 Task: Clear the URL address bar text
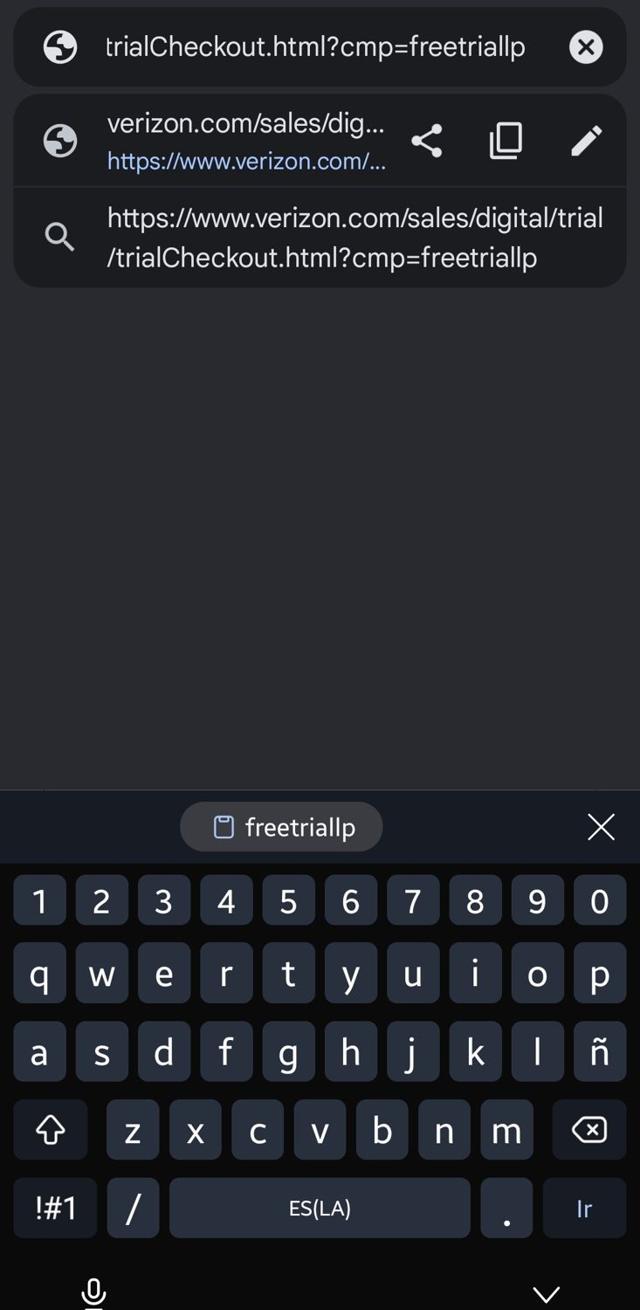point(586,47)
